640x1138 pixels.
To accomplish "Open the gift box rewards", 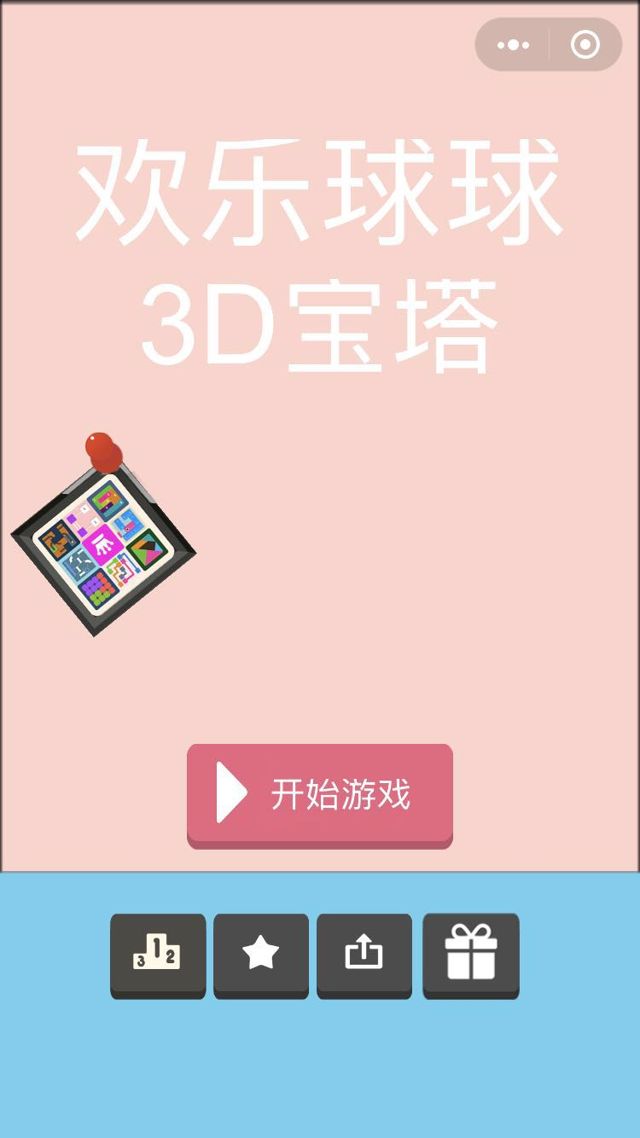I will point(471,955).
